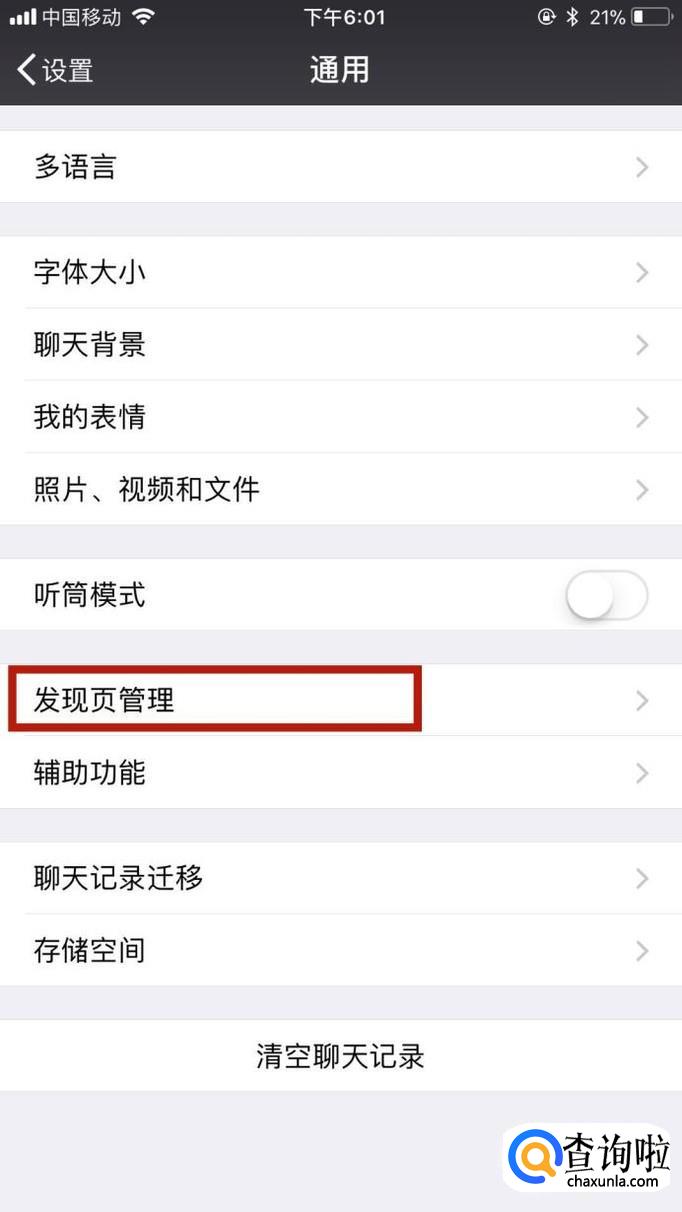Go back to 设置
The image size is (682, 1212).
tap(56, 70)
